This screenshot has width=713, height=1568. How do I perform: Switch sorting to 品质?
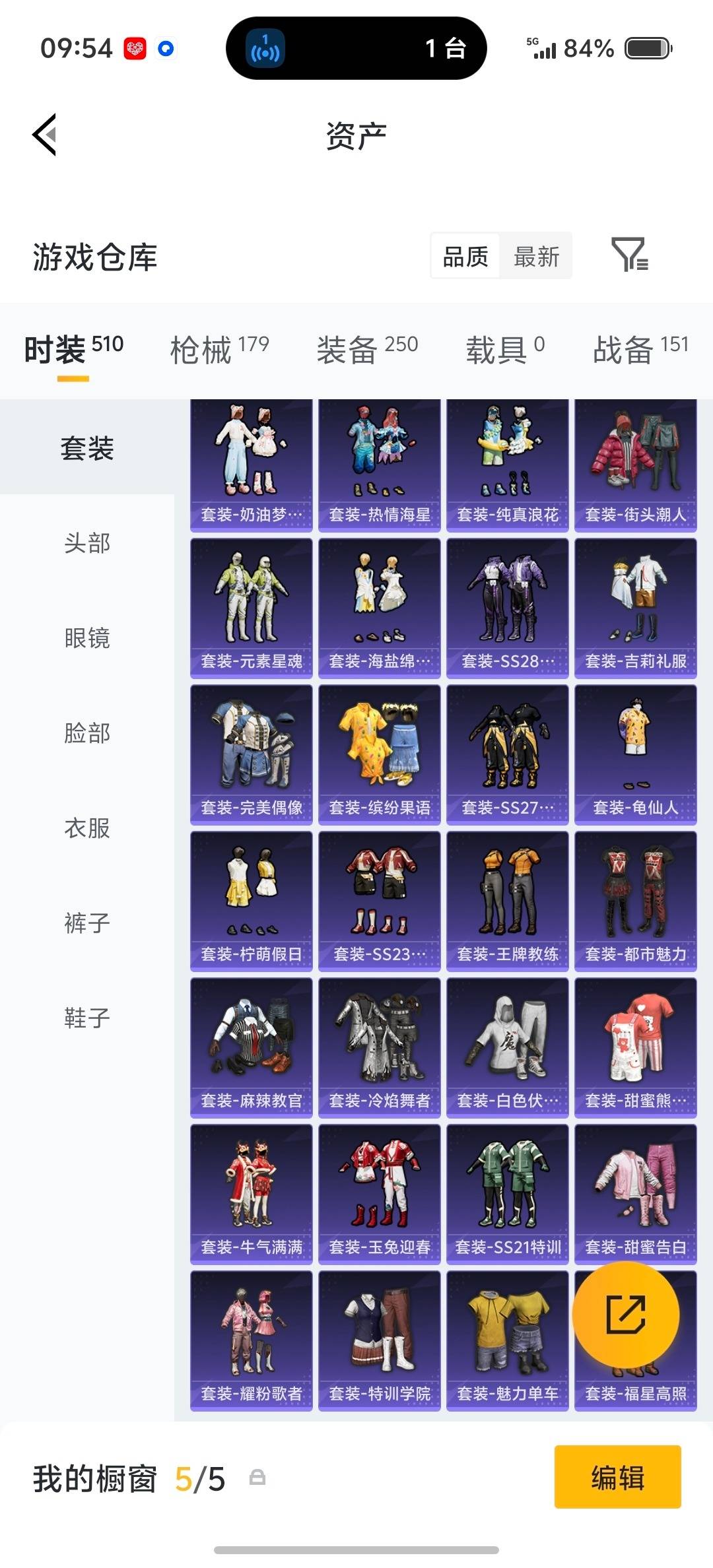click(463, 256)
